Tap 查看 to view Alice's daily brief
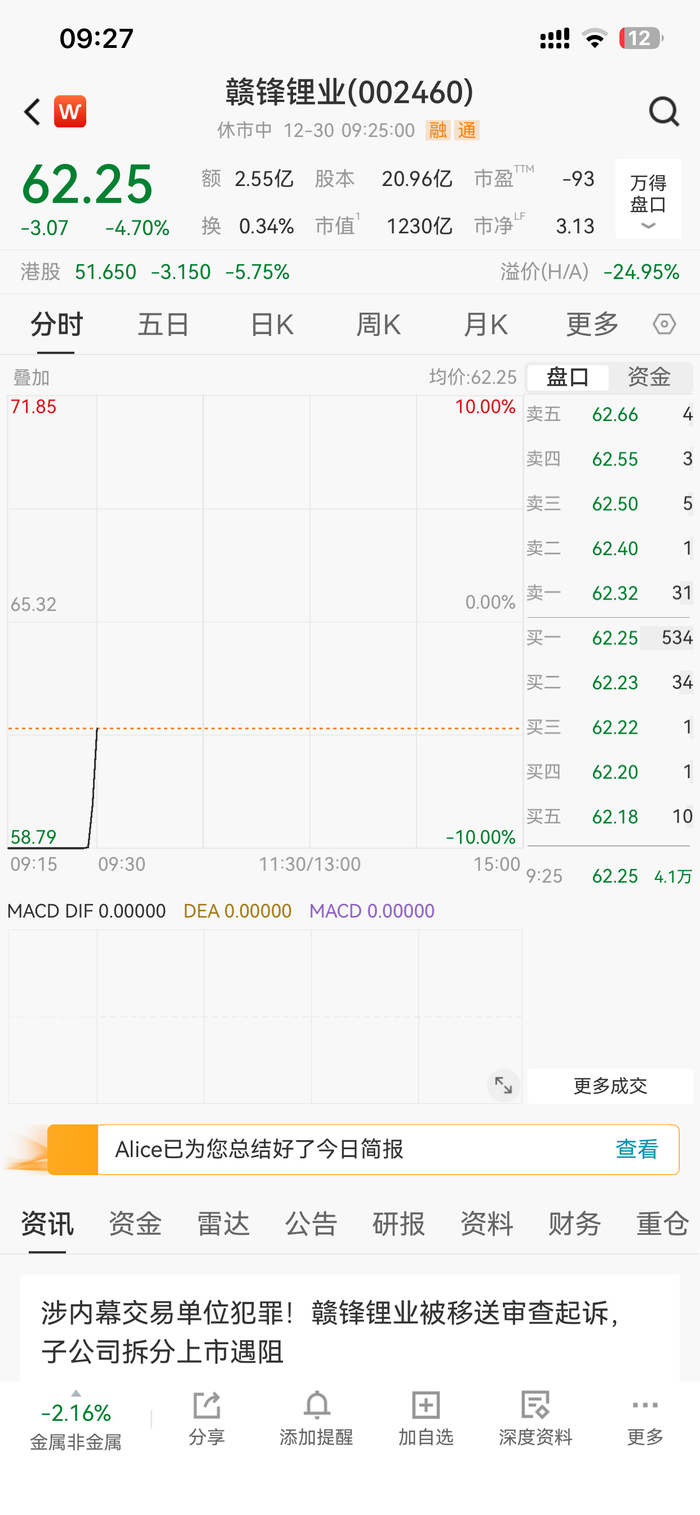Image resolution: width=700 pixels, height=1515 pixels. click(637, 1149)
